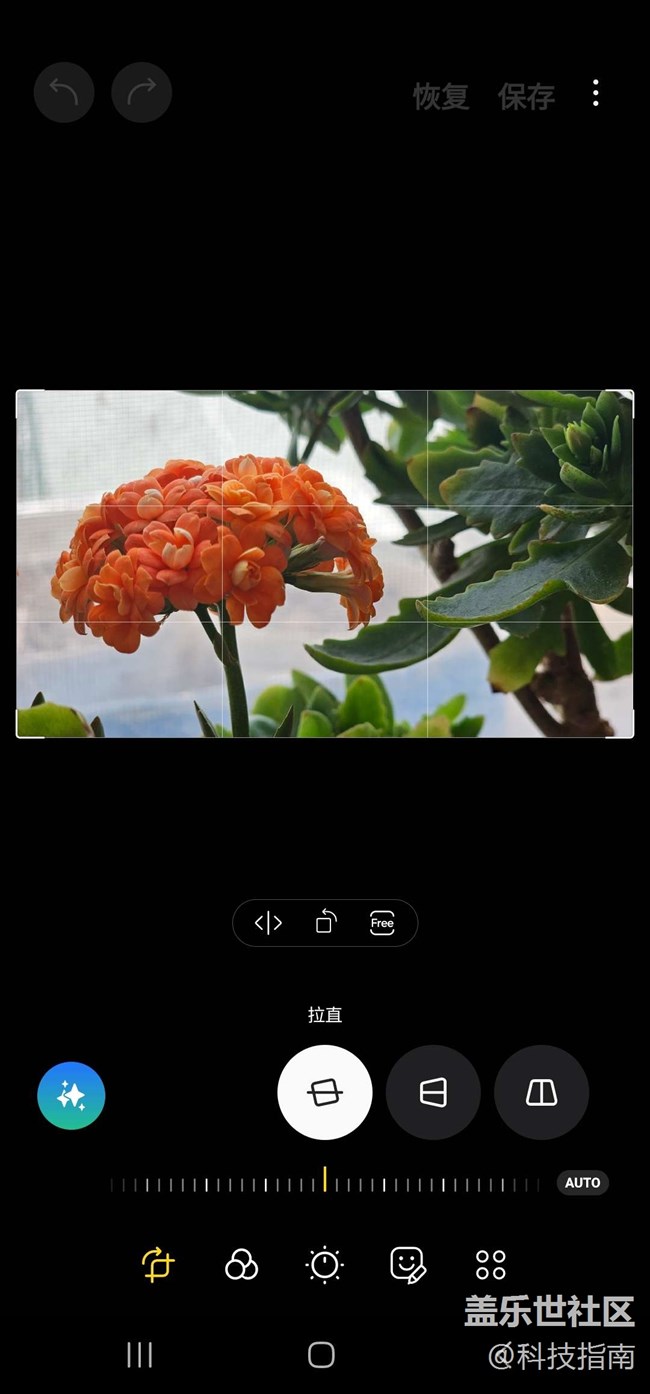Open the Free aspect ratio options
Image resolution: width=650 pixels, height=1394 pixels.
coord(382,923)
